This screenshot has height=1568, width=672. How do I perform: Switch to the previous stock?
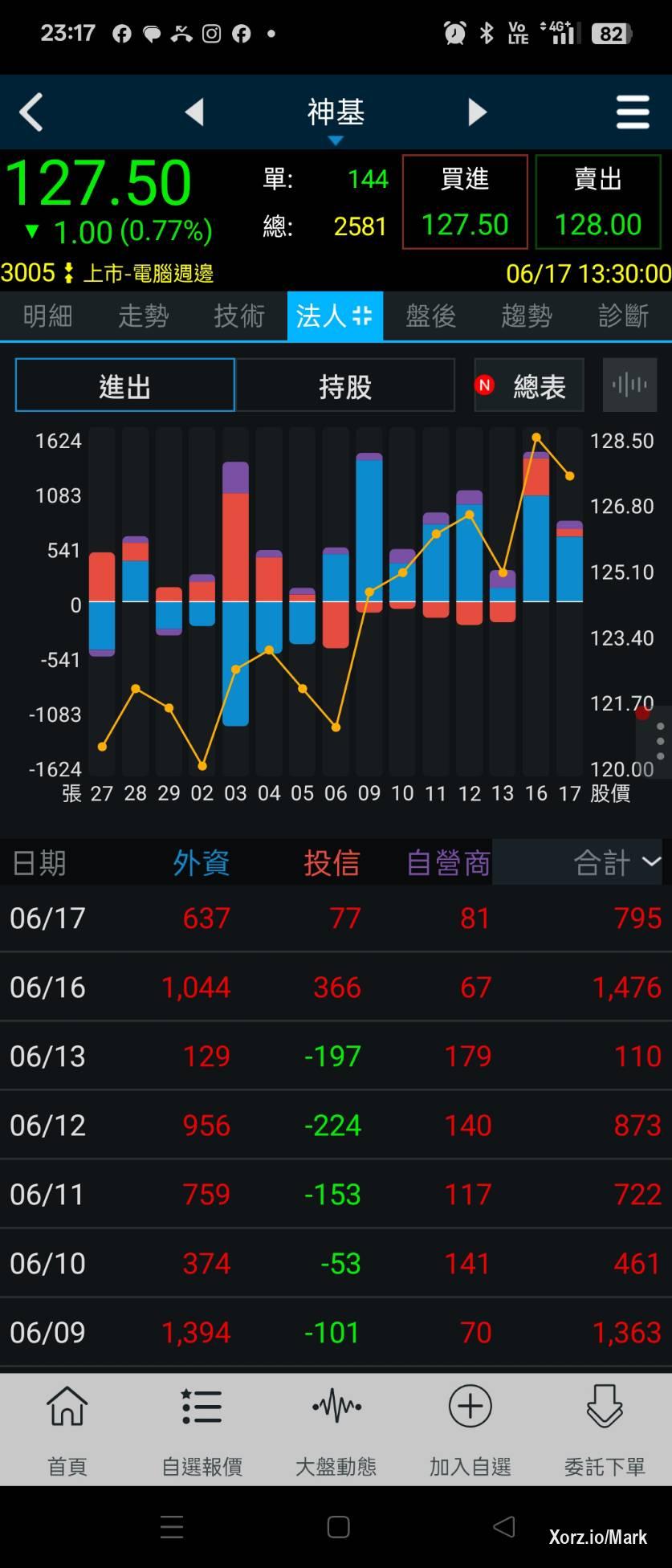tap(194, 112)
